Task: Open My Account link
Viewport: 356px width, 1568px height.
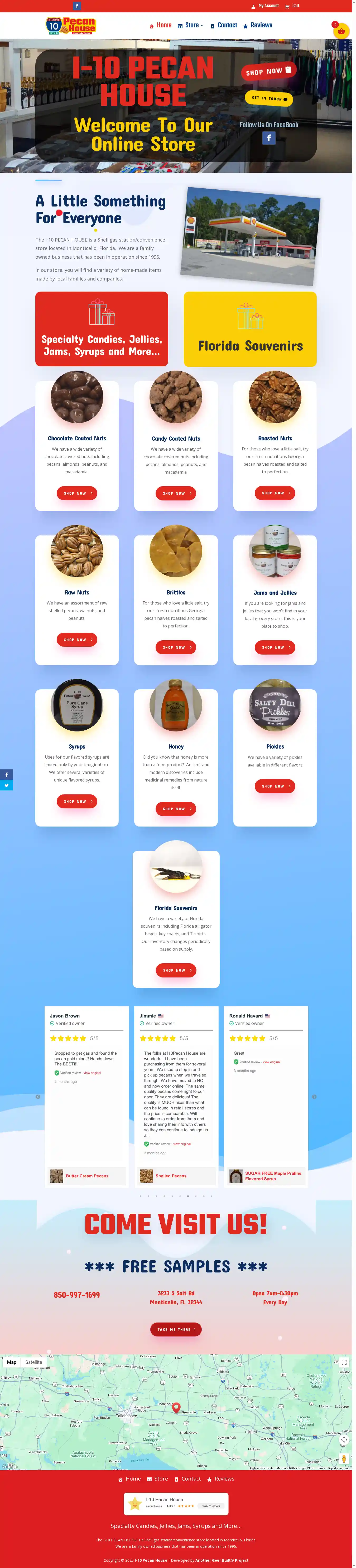Action: click(265, 6)
